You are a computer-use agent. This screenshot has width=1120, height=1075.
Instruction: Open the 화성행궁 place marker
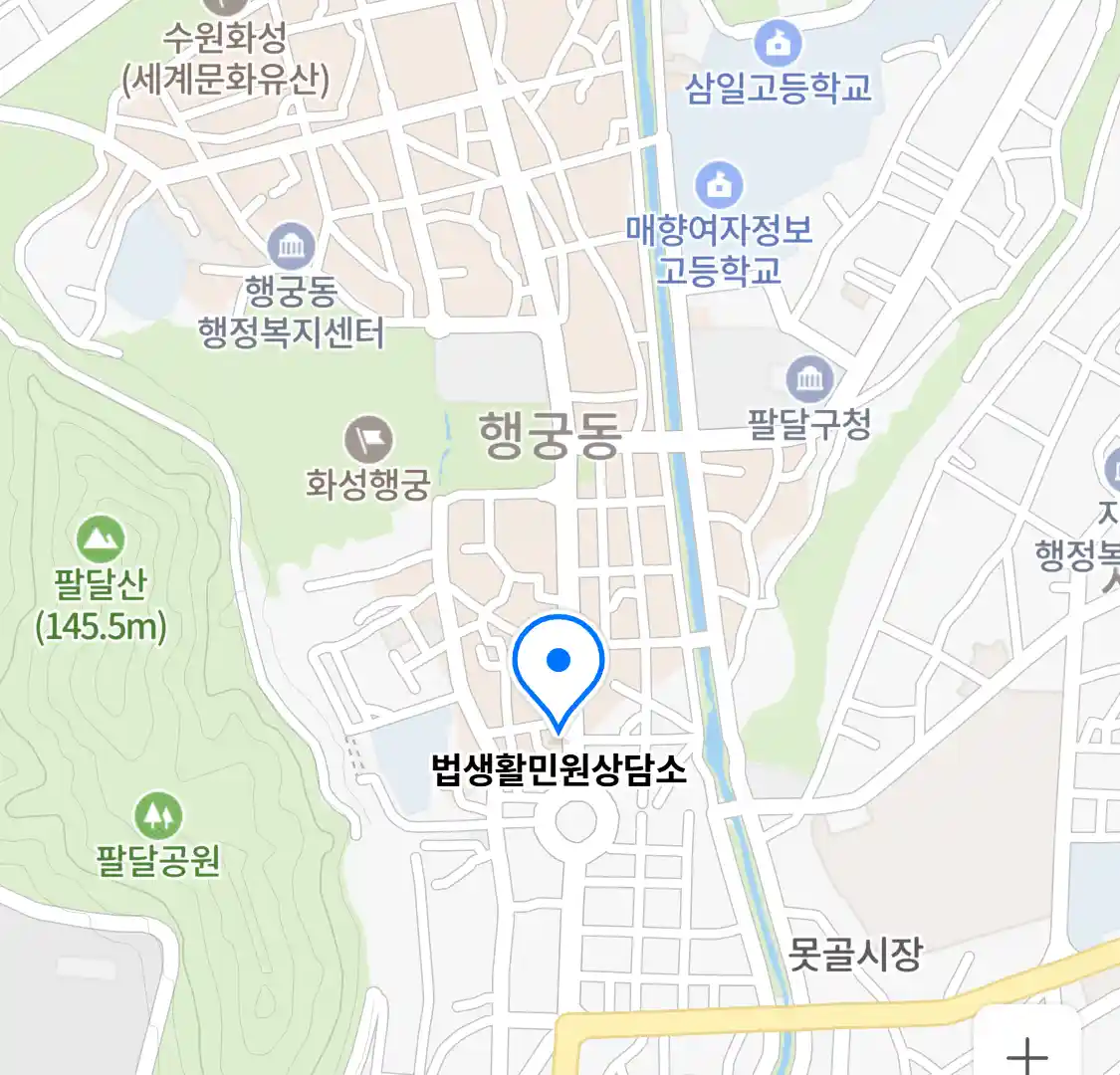click(x=368, y=440)
